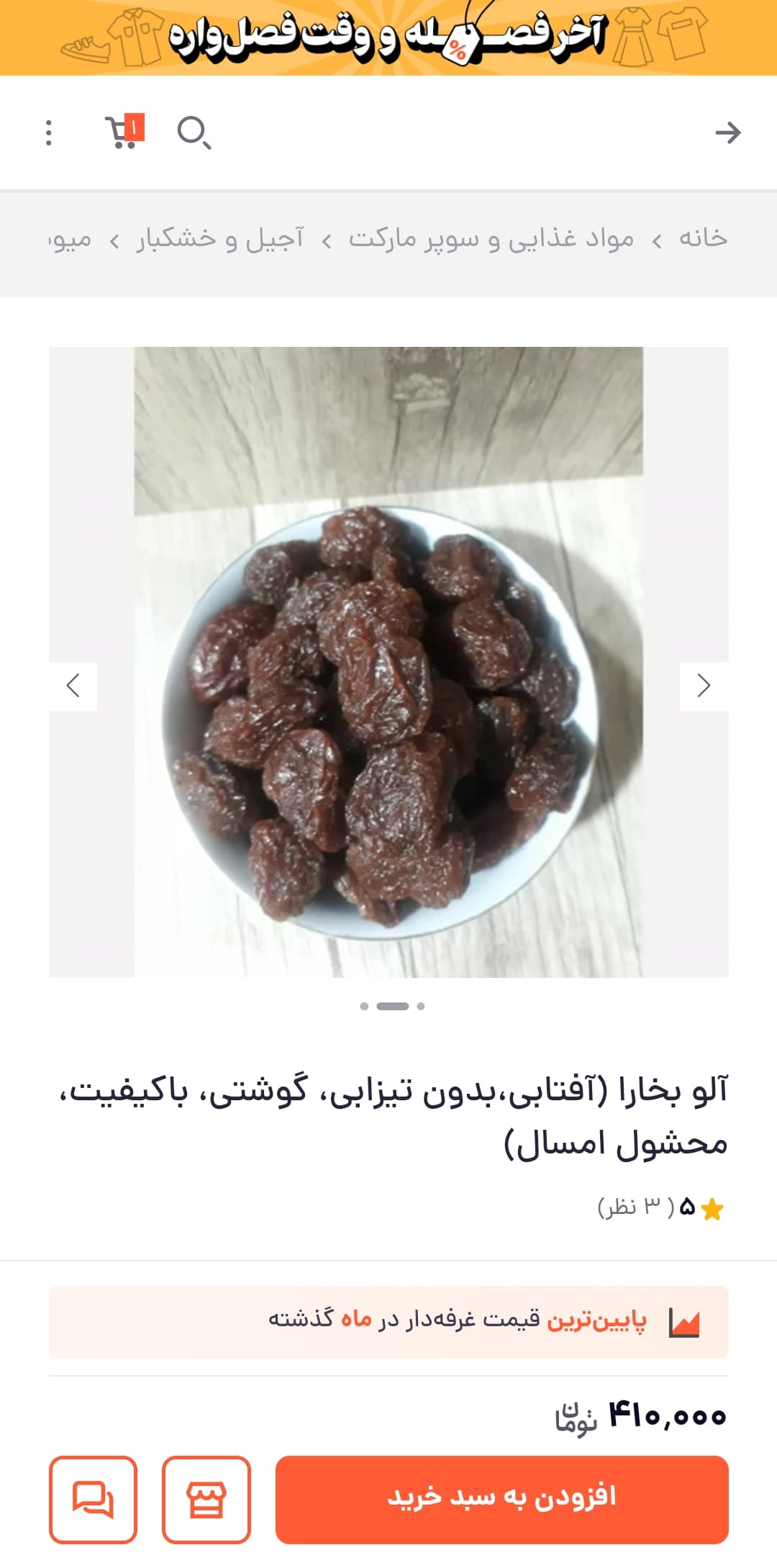Open the three-dot overflow menu
The height and width of the screenshot is (1568, 777).
click(48, 134)
